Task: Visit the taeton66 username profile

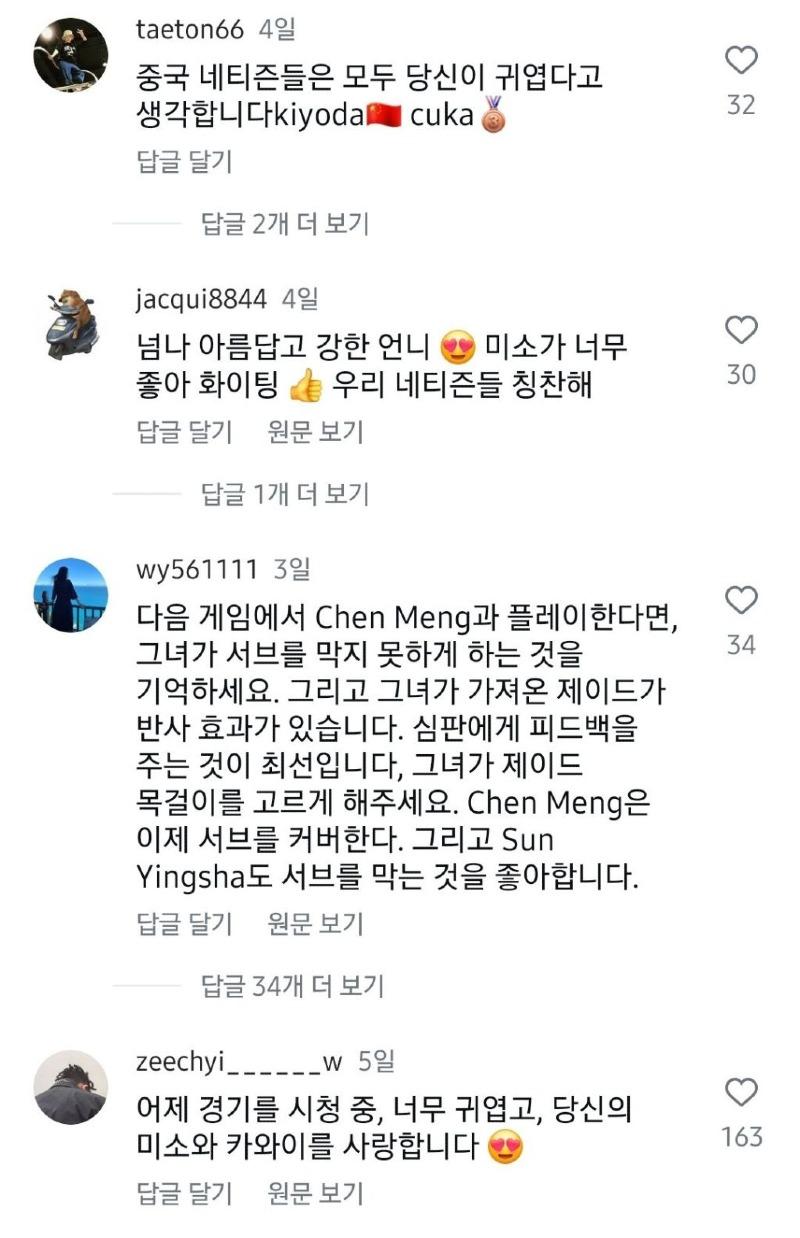Action: (x=189, y=30)
